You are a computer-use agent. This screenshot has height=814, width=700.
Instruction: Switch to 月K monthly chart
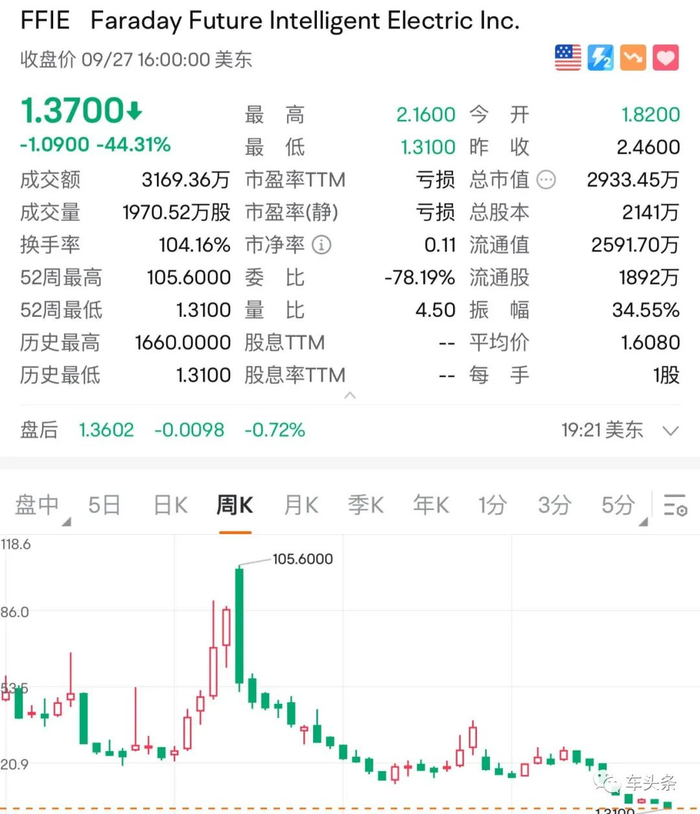(301, 505)
